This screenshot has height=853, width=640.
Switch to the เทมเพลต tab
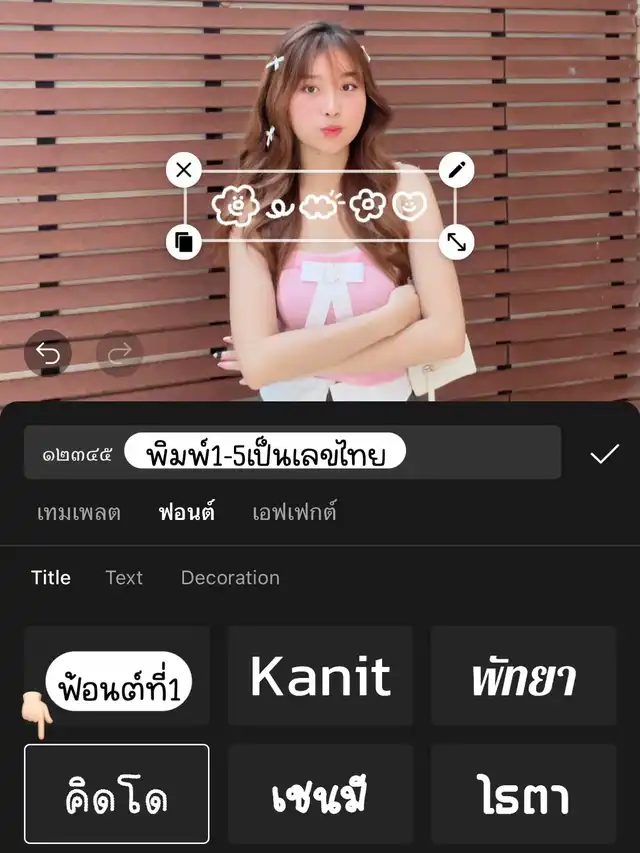(x=79, y=512)
